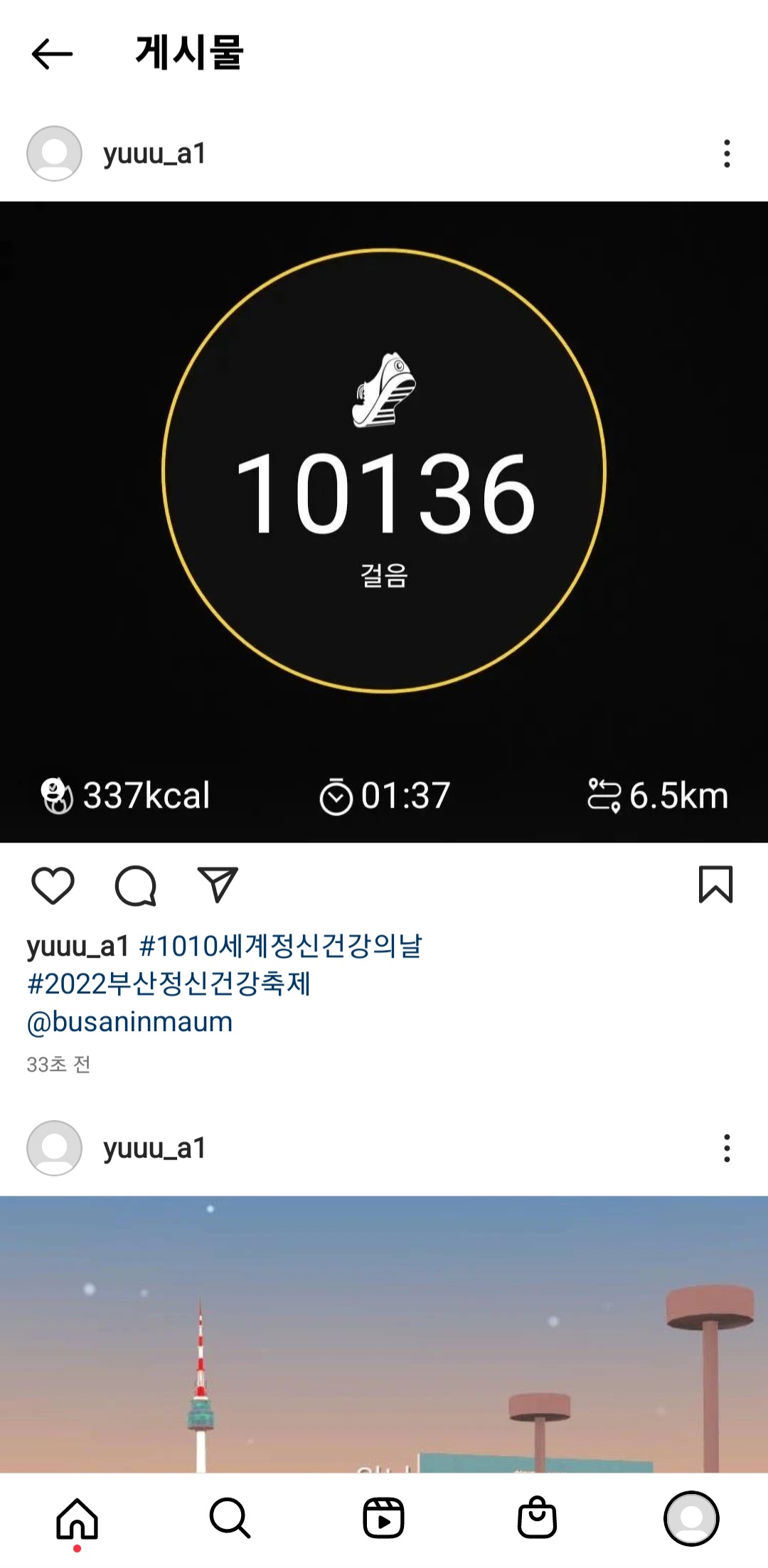
Task: Switch to the Home tab
Action: click(77, 1518)
